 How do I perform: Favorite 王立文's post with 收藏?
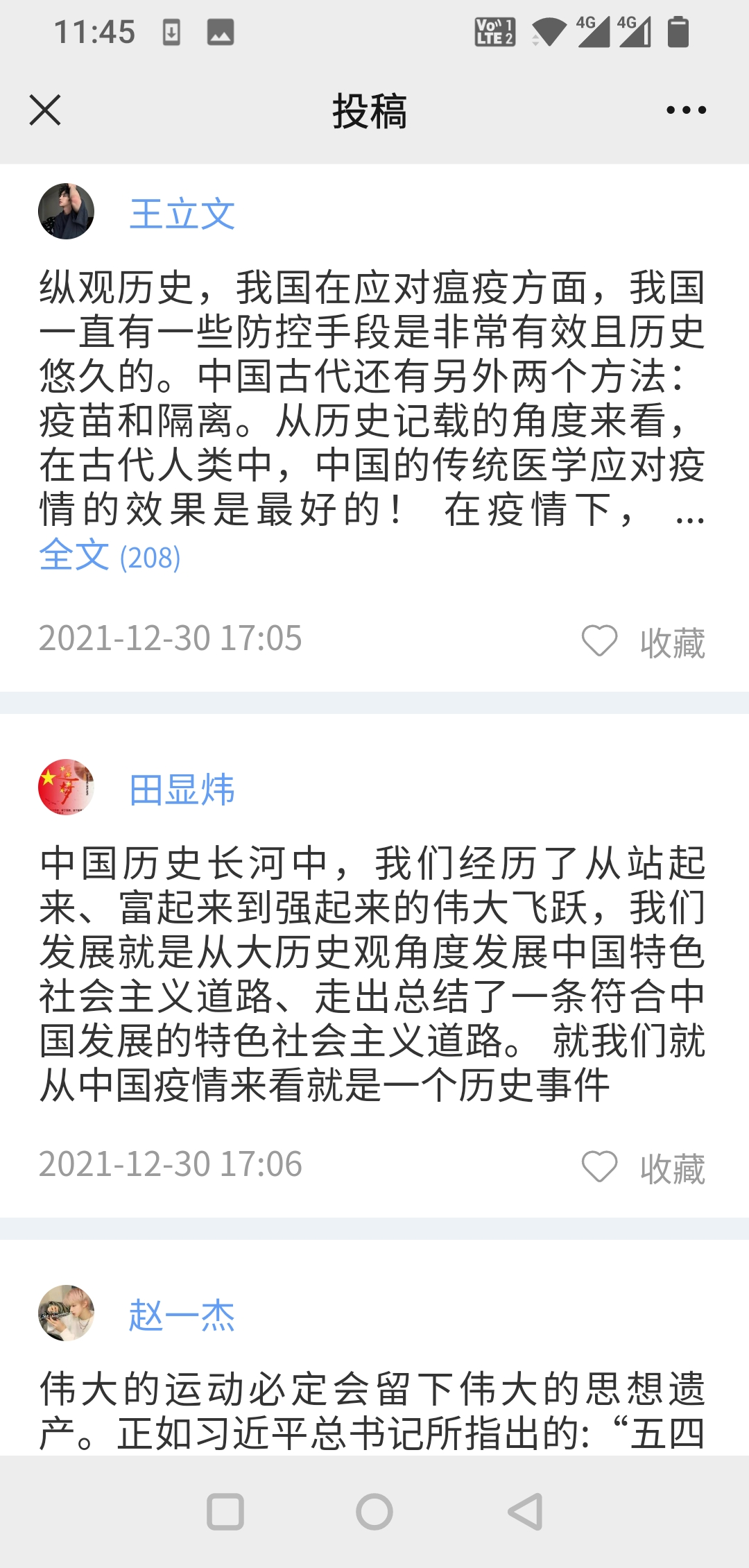point(643,642)
